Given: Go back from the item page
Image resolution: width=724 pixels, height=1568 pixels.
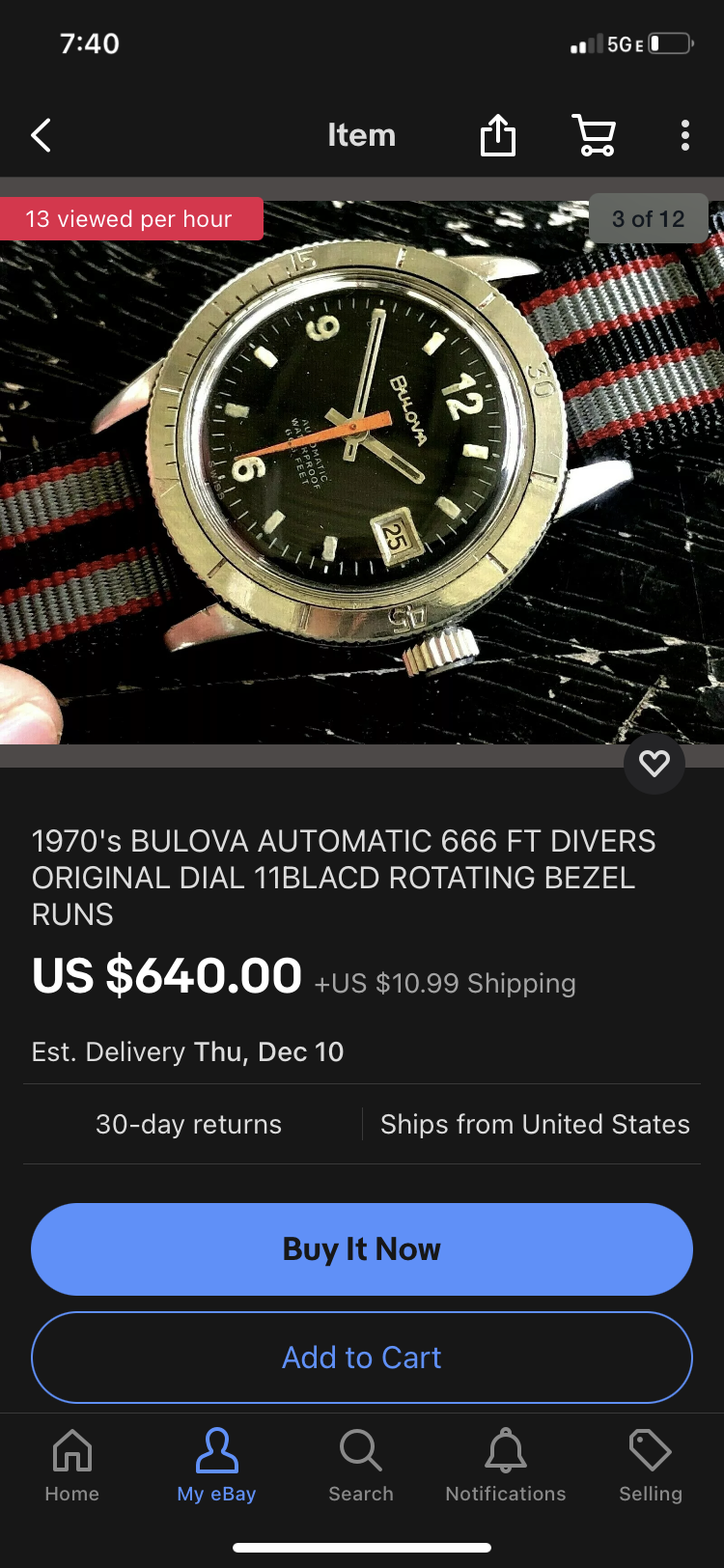Looking at the screenshot, I should (x=41, y=135).
